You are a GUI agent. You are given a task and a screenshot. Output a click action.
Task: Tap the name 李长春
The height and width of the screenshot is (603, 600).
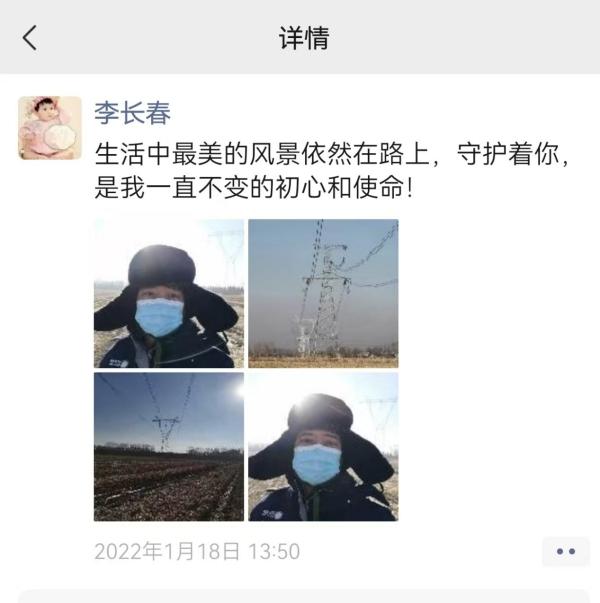[x=133, y=113]
